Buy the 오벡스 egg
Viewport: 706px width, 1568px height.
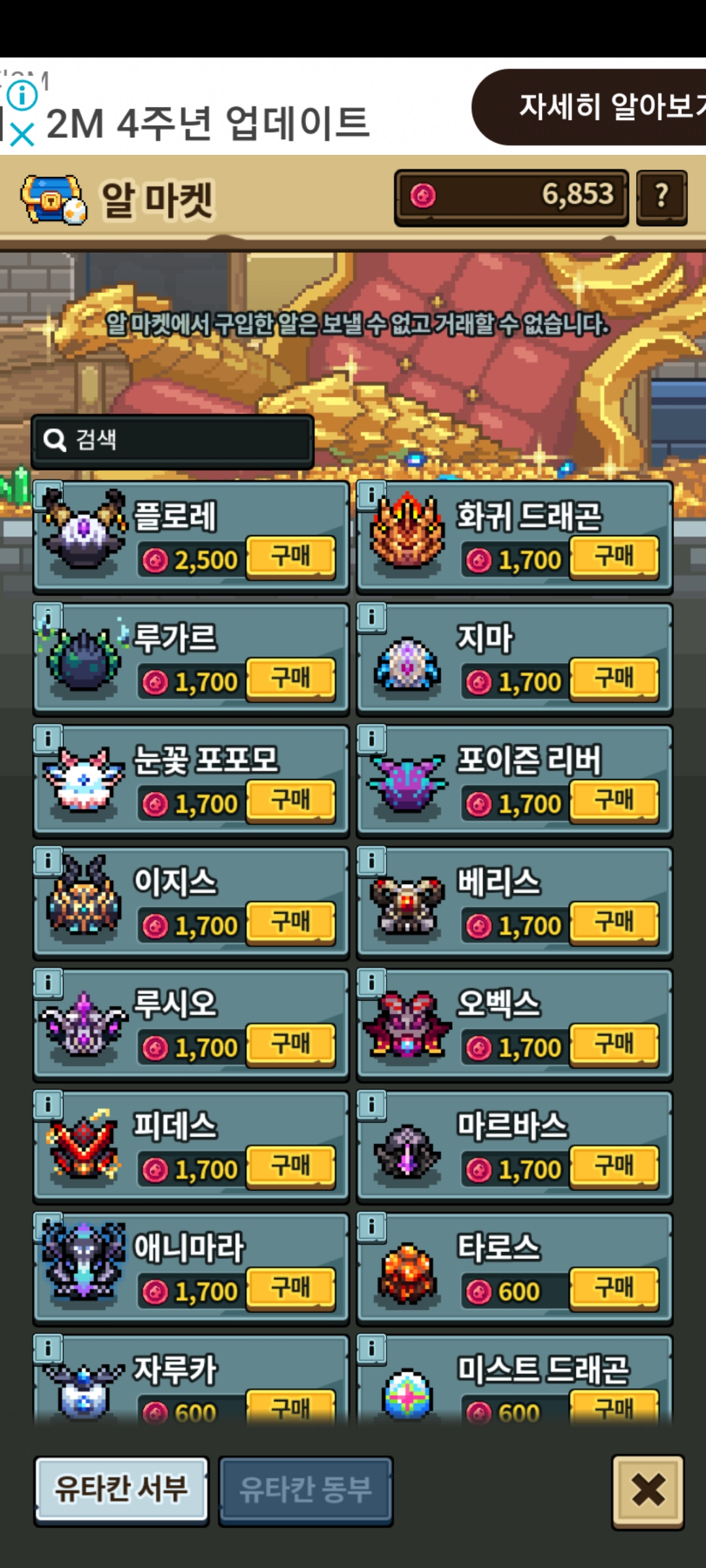point(614,1045)
